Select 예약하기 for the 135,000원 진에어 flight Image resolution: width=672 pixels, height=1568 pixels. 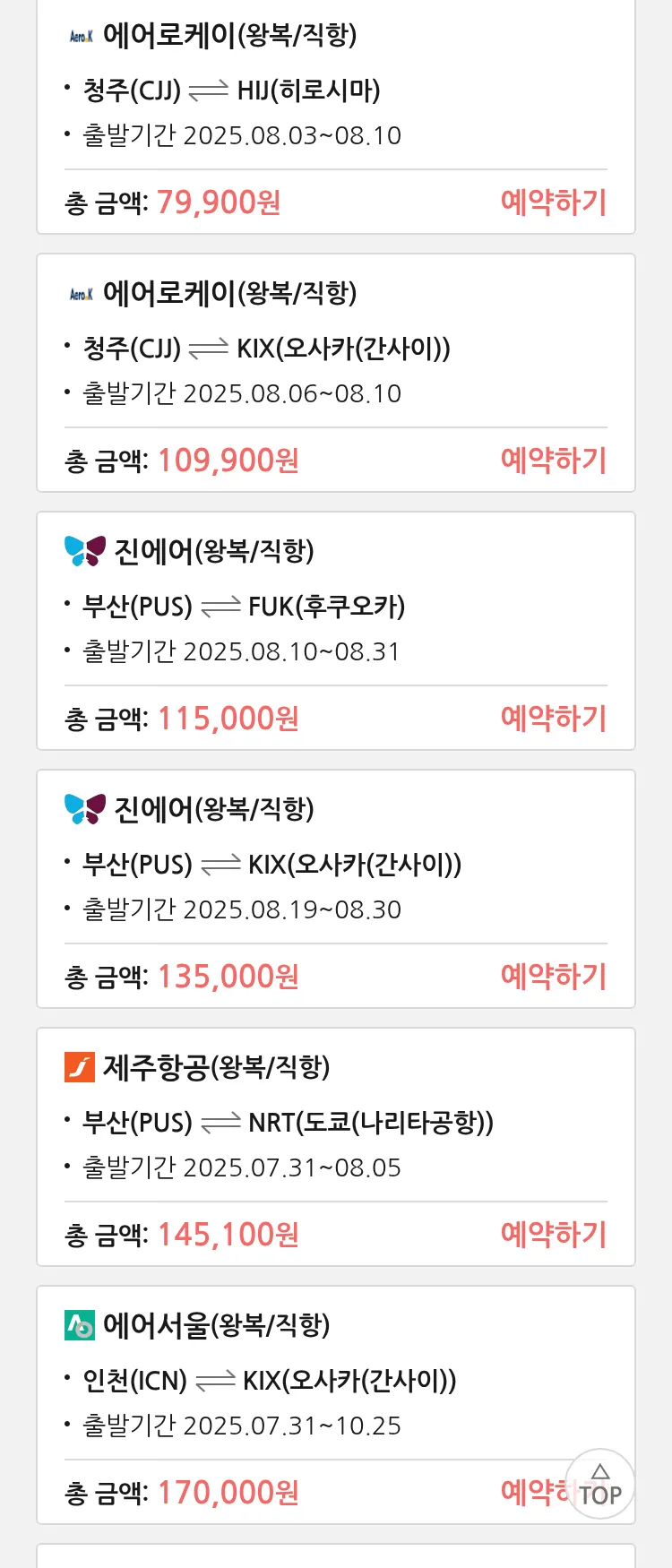coord(553,977)
